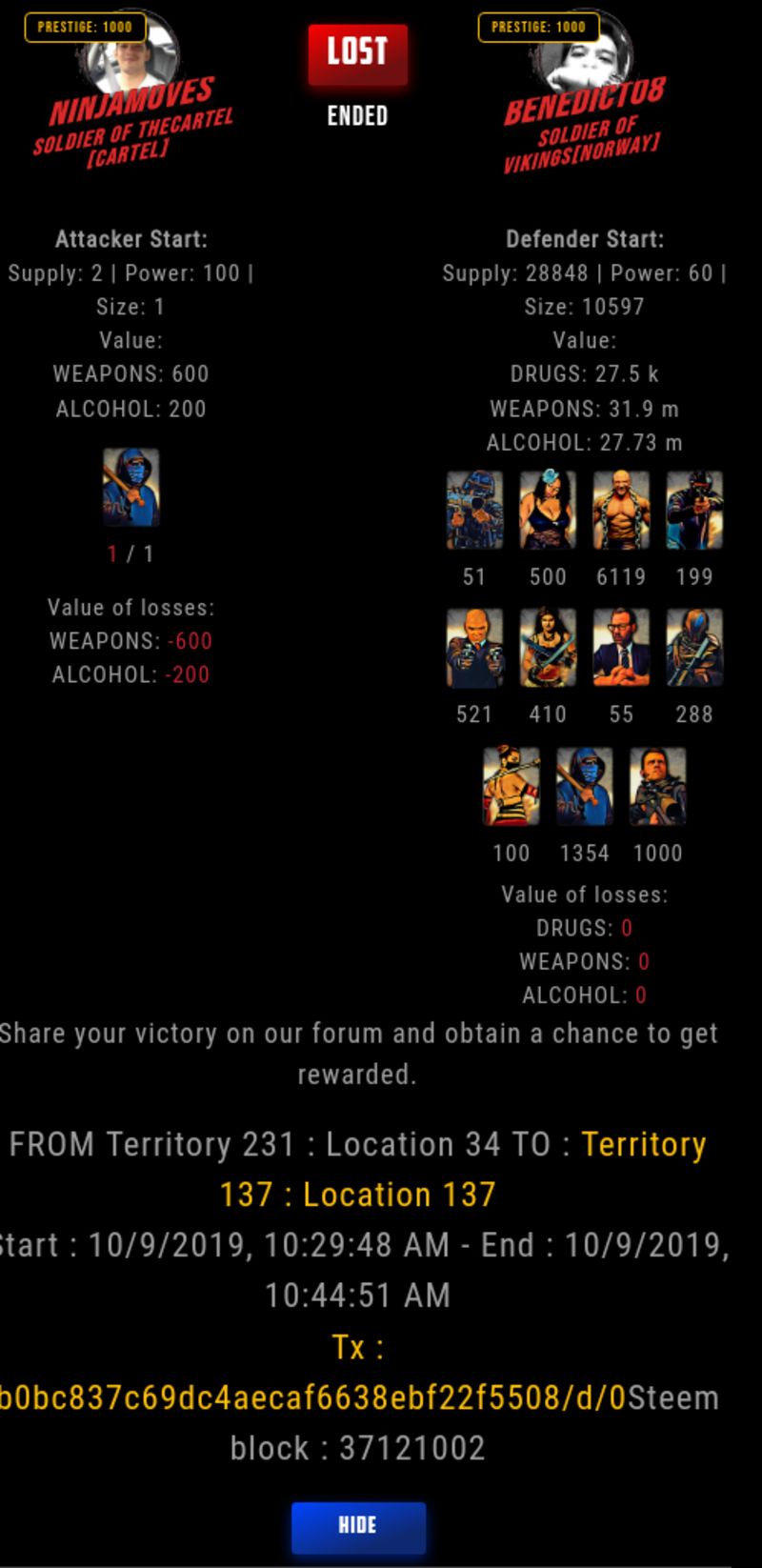The width and height of the screenshot is (762, 1568).
Task: Open BENEDICT08 defender profile
Action: 584,99
